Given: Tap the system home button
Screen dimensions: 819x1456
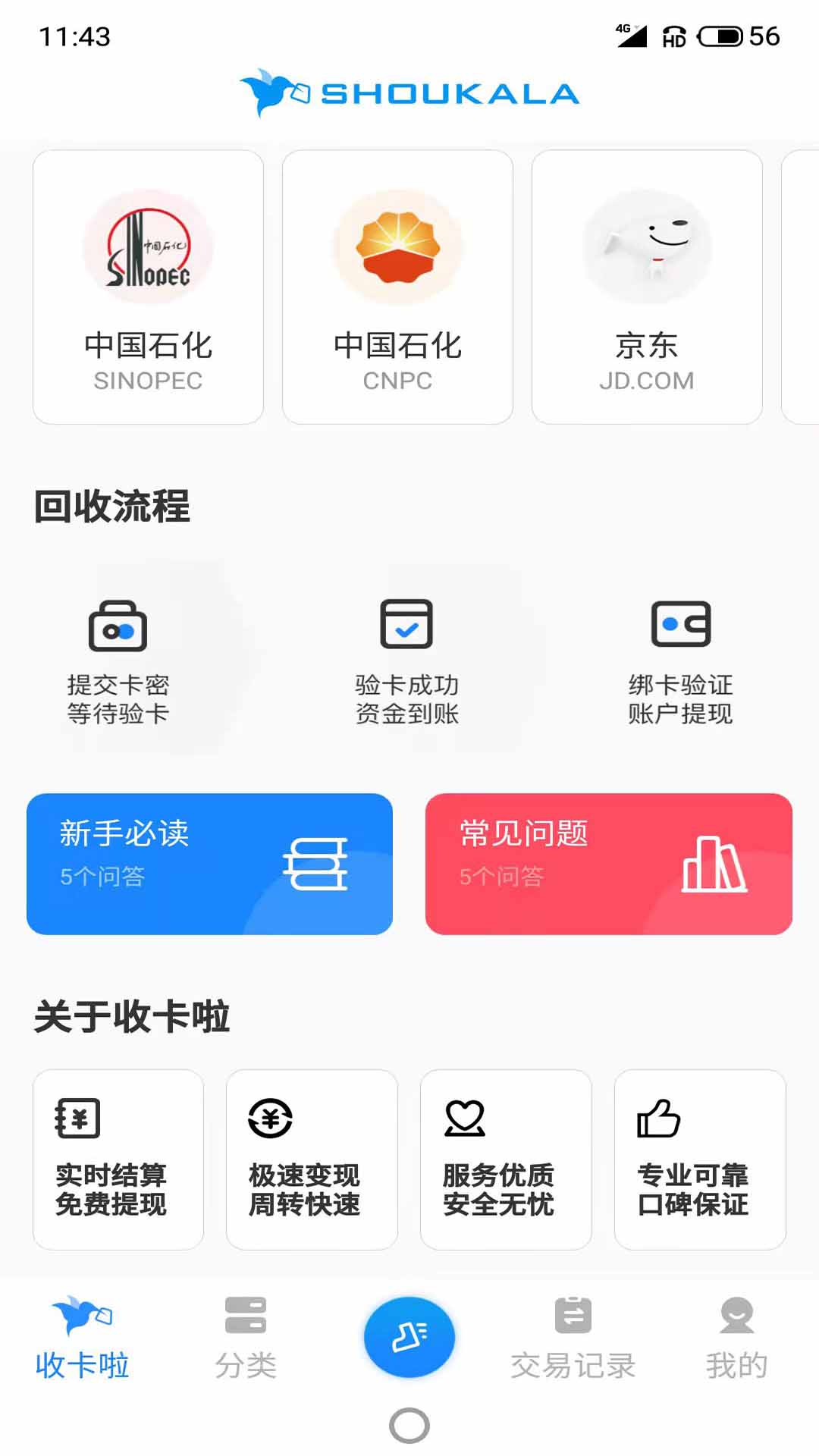Looking at the screenshot, I should tap(409, 1426).
